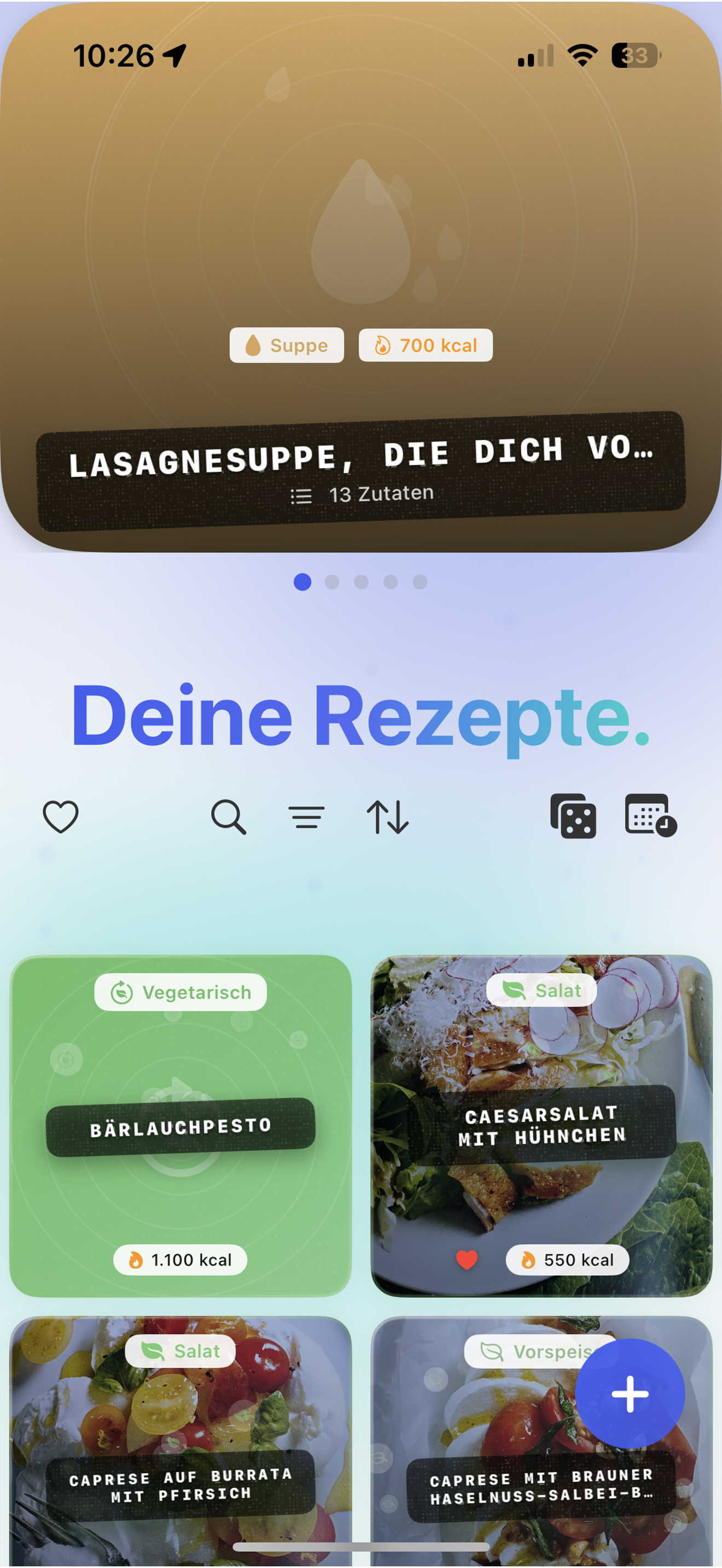The height and width of the screenshot is (1568, 722).
Task: Tap the Vegetarisch badge on Bärlauchpesto
Action: (181, 992)
